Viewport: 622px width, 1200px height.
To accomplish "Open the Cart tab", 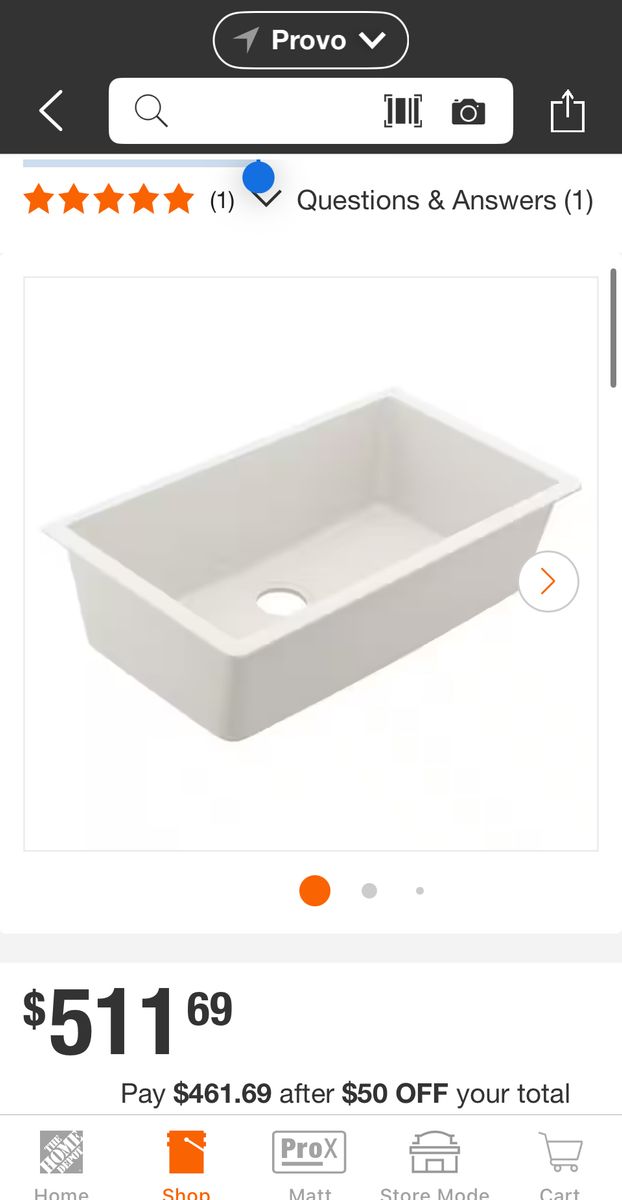I will 559,1163.
